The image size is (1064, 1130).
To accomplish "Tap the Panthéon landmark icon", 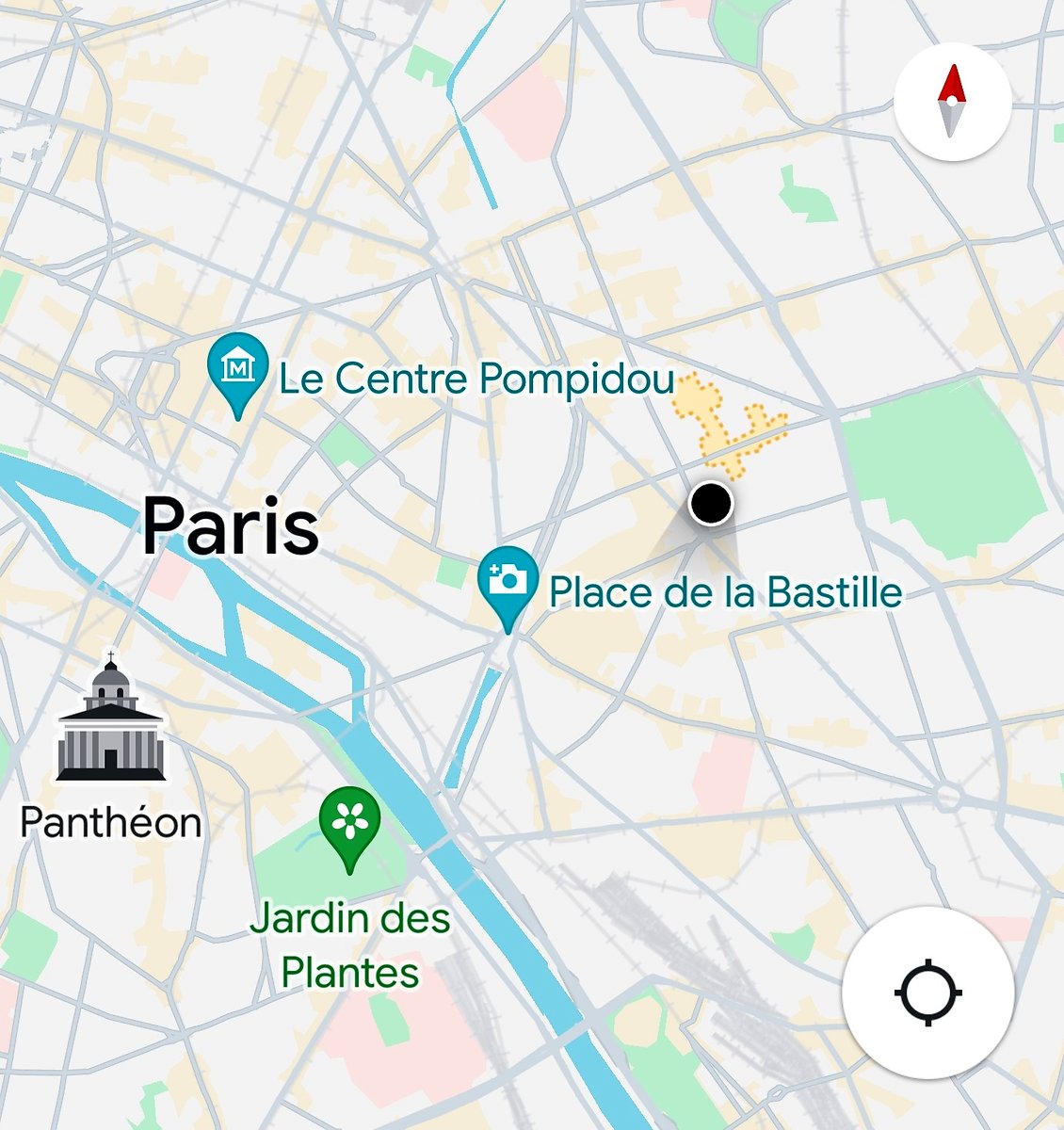I will pos(111,719).
